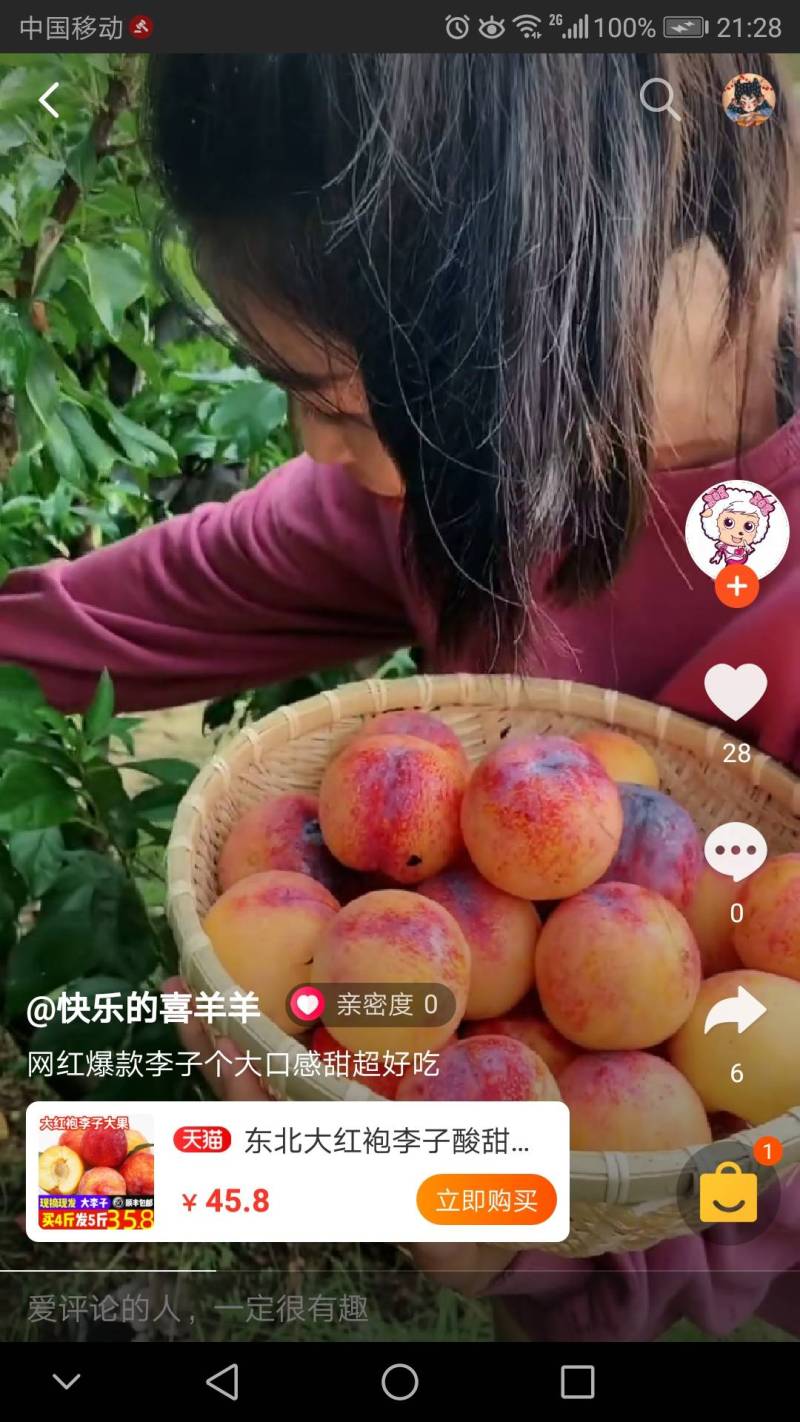Open the search icon
The height and width of the screenshot is (1422, 800).
coord(659,99)
